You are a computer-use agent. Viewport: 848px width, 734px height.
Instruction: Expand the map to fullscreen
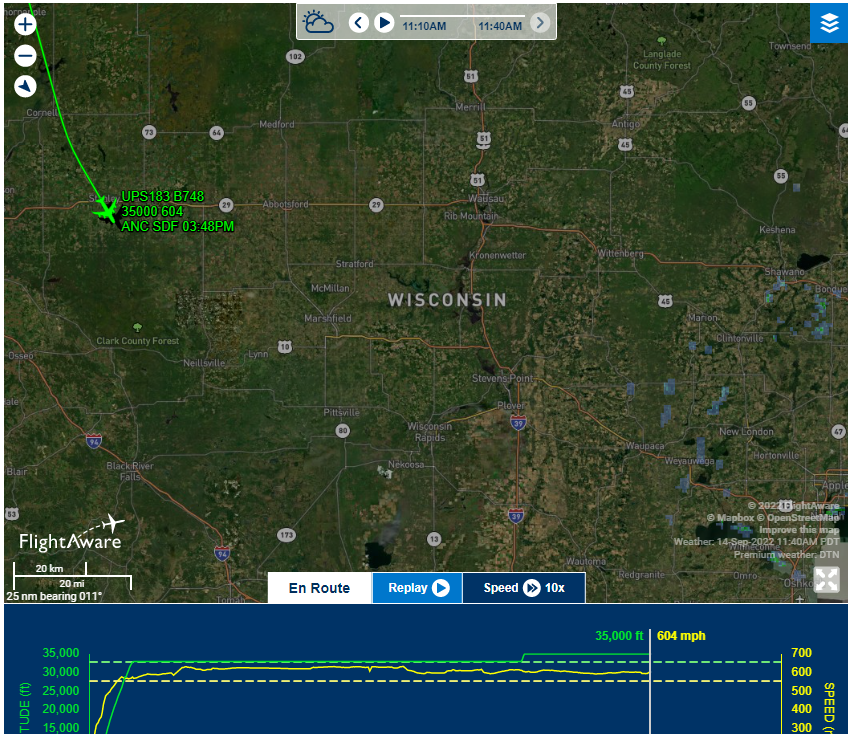point(827,579)
